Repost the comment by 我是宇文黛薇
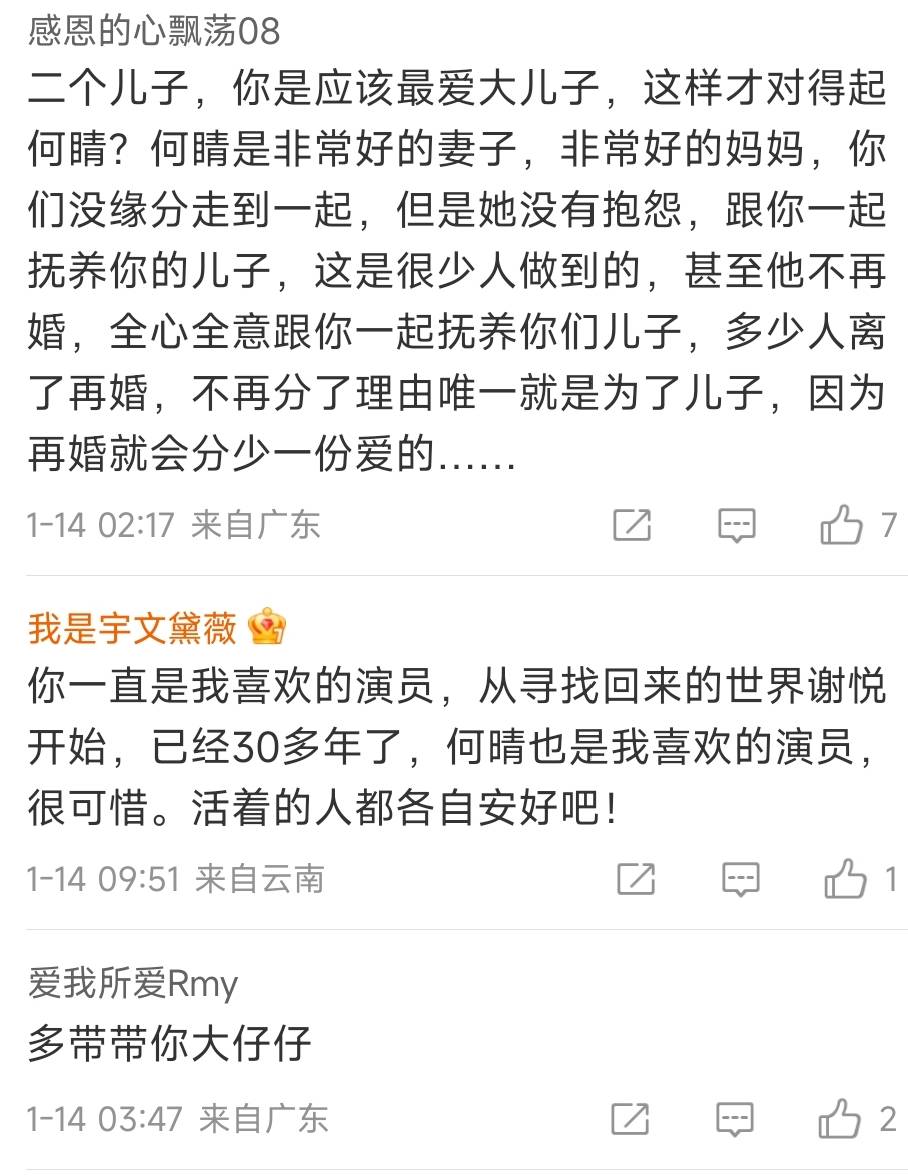The image size is (908, 1176). pos(636,879)
